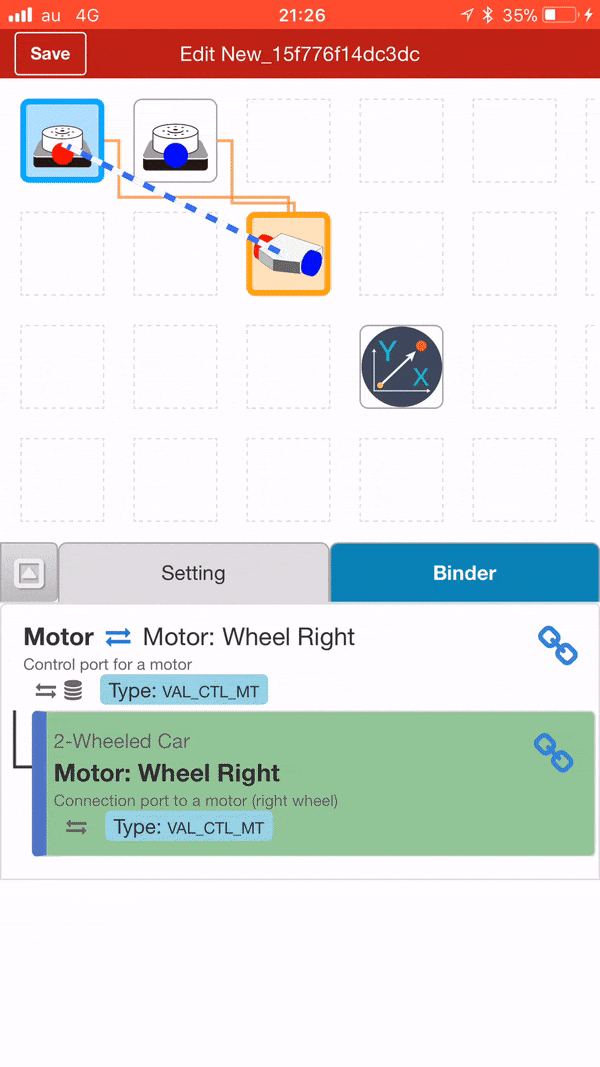Image resolution: width=600 pixels, height=1067 pixels.
Task: Tap the link icon beside Motor port
Action: (557, 645)
